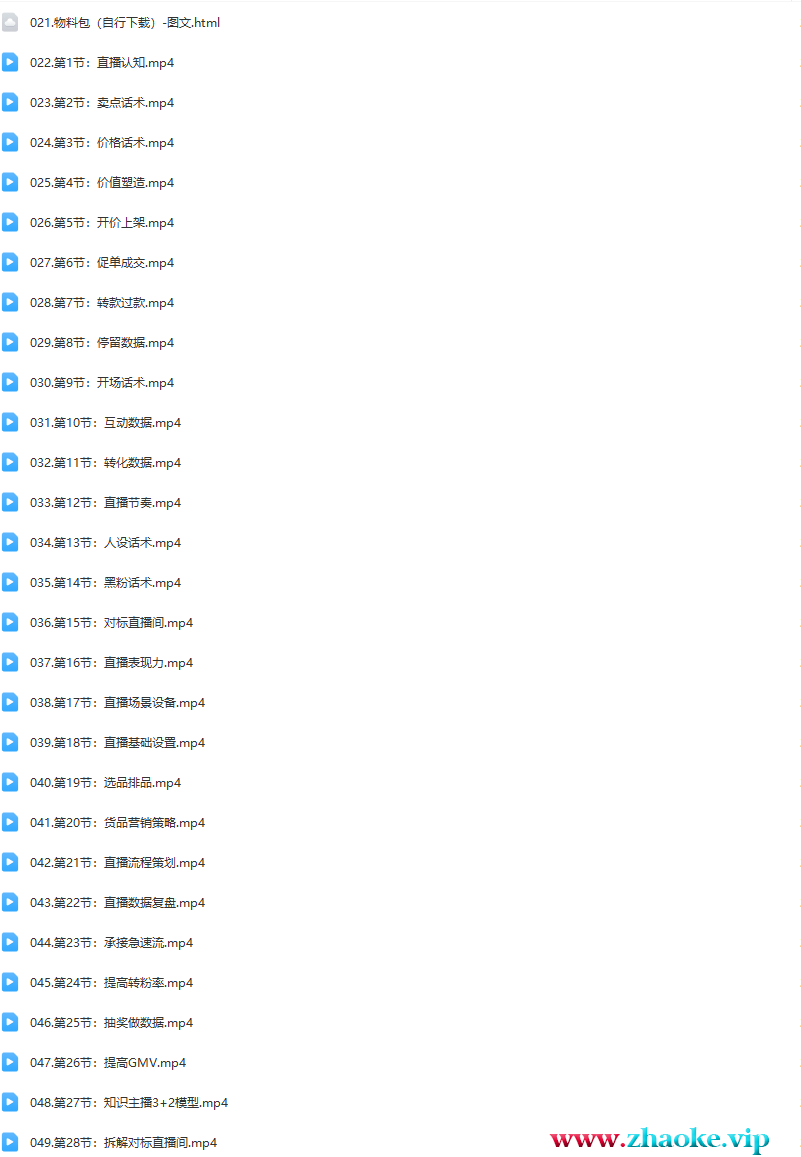The width and height of the screenshot is (801, 1157).
Task: Open 044 第23节 承接急速流.mp4
Action: tap(111, 942)
